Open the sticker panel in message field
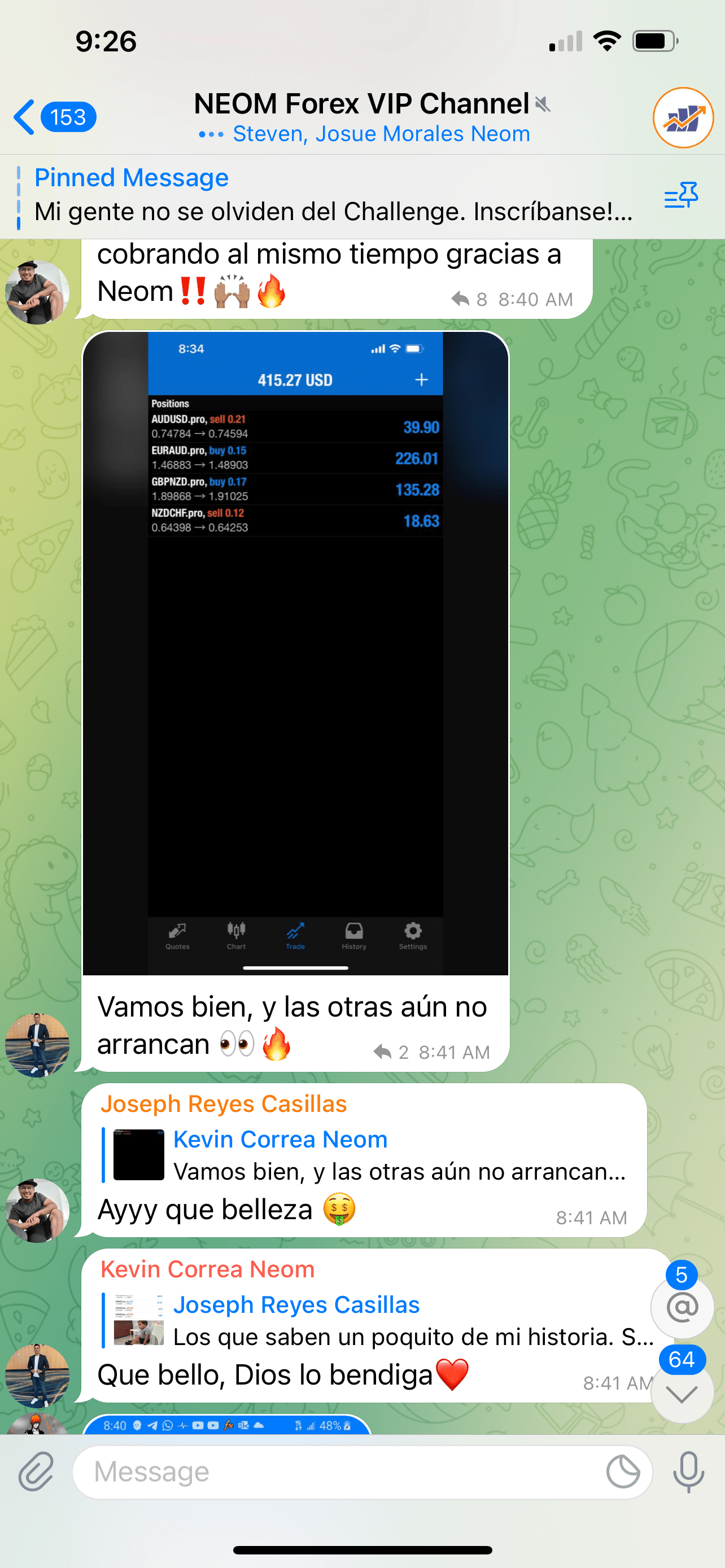Image resolution: width=725 pixels, height=1568 pixels. point(623,1473)
